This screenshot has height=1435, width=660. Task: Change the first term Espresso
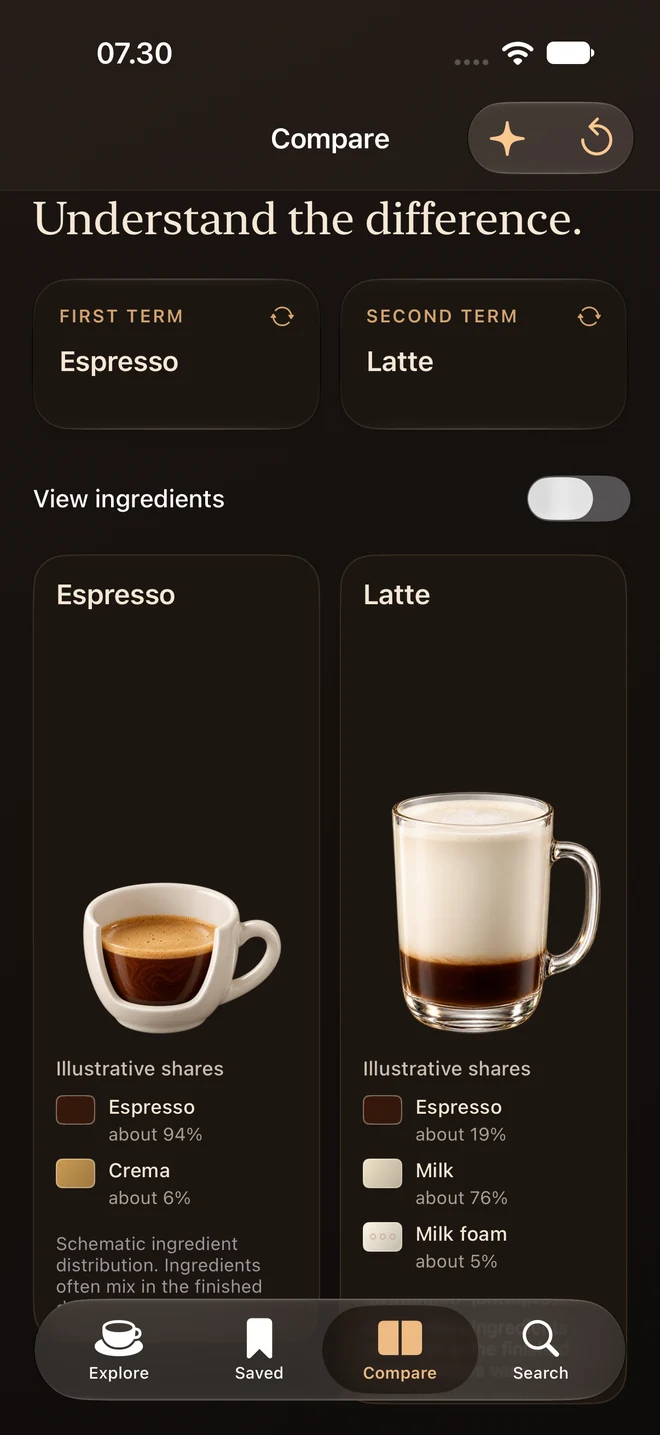[176, 354]
